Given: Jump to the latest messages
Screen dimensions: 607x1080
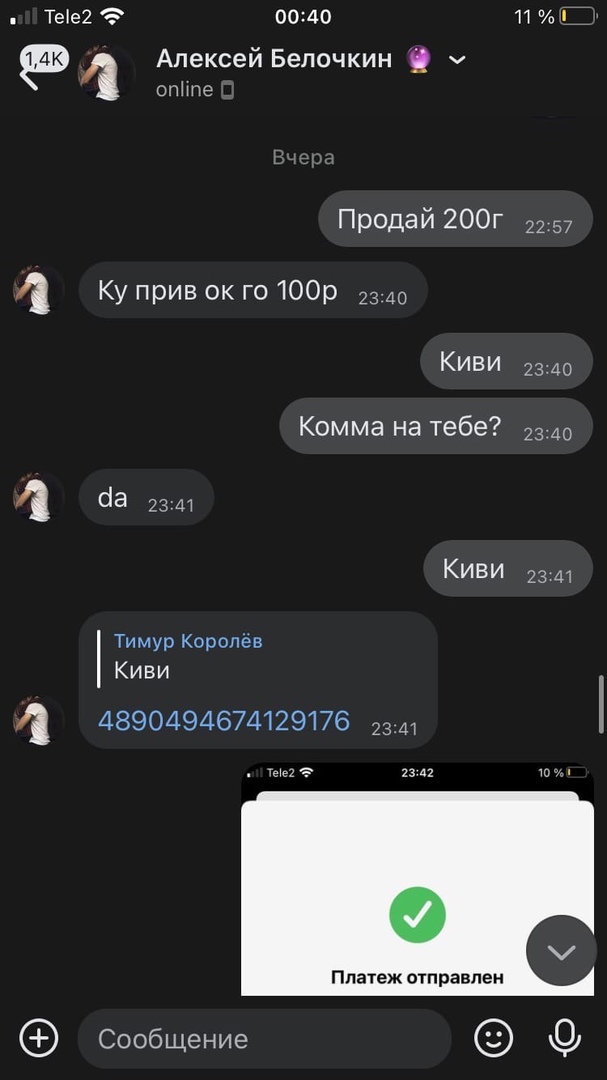Looking at the screenshot, I should coord(561,951).
